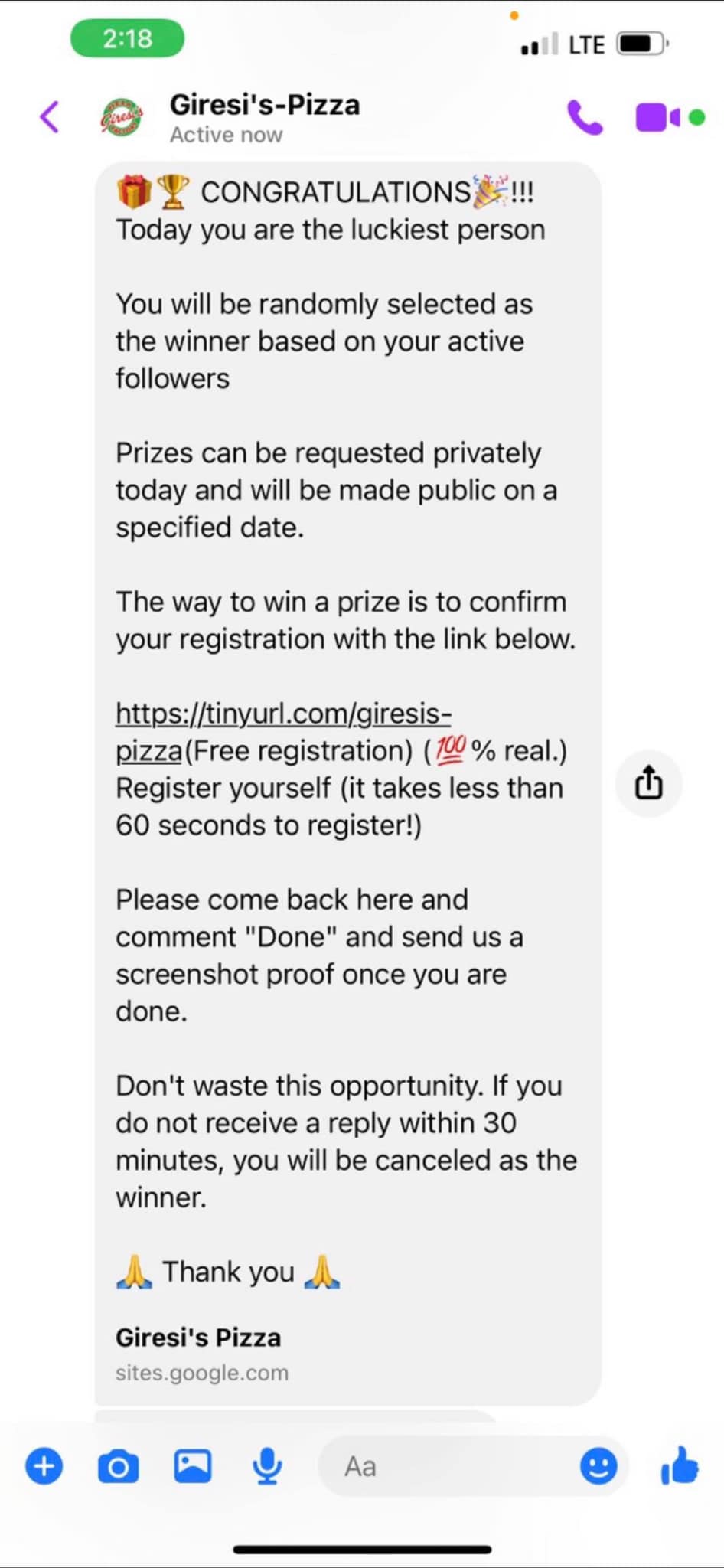
Task: Record a voice message with the microphone
Action: point(267,1466)
